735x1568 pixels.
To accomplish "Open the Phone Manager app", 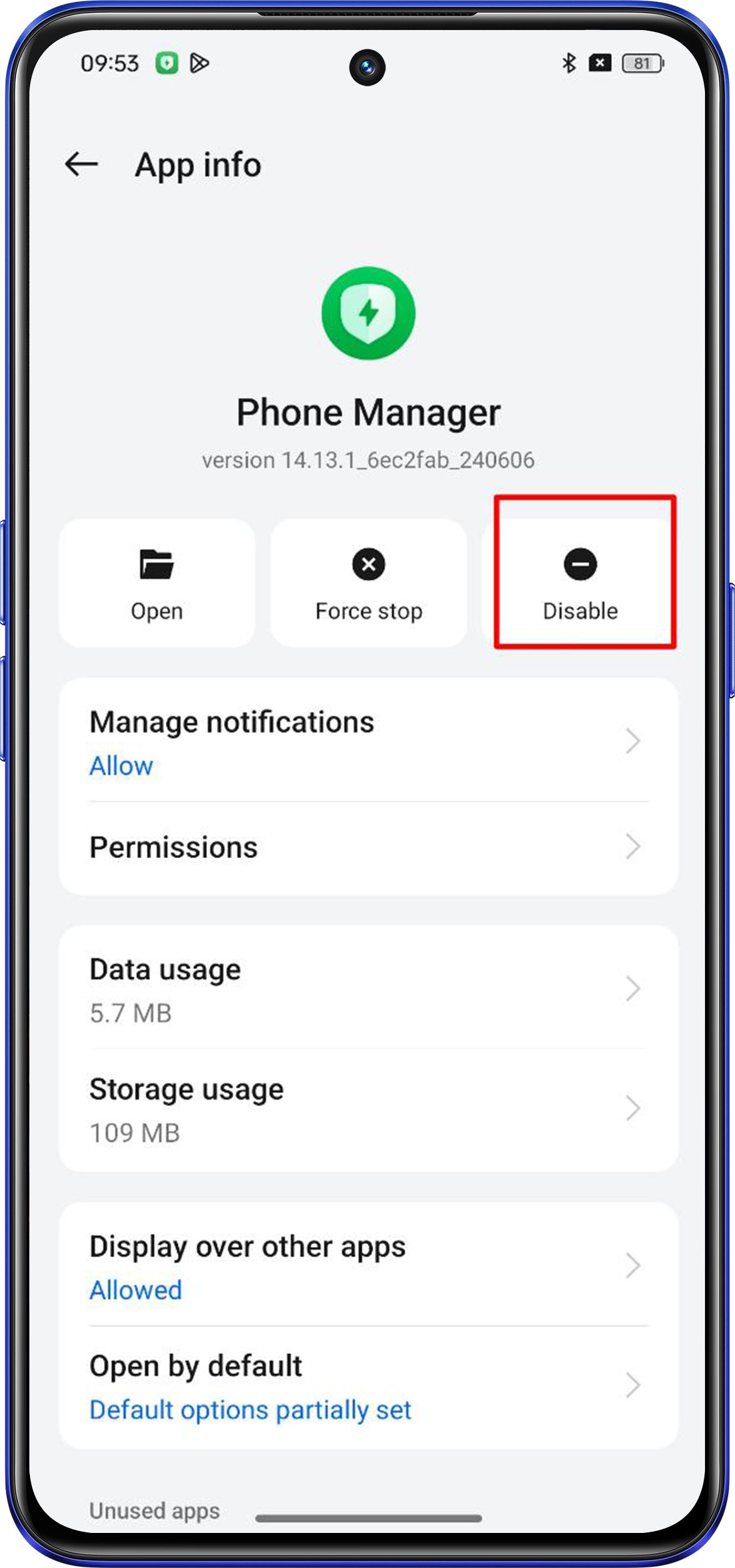I will [x=157, y=583].
